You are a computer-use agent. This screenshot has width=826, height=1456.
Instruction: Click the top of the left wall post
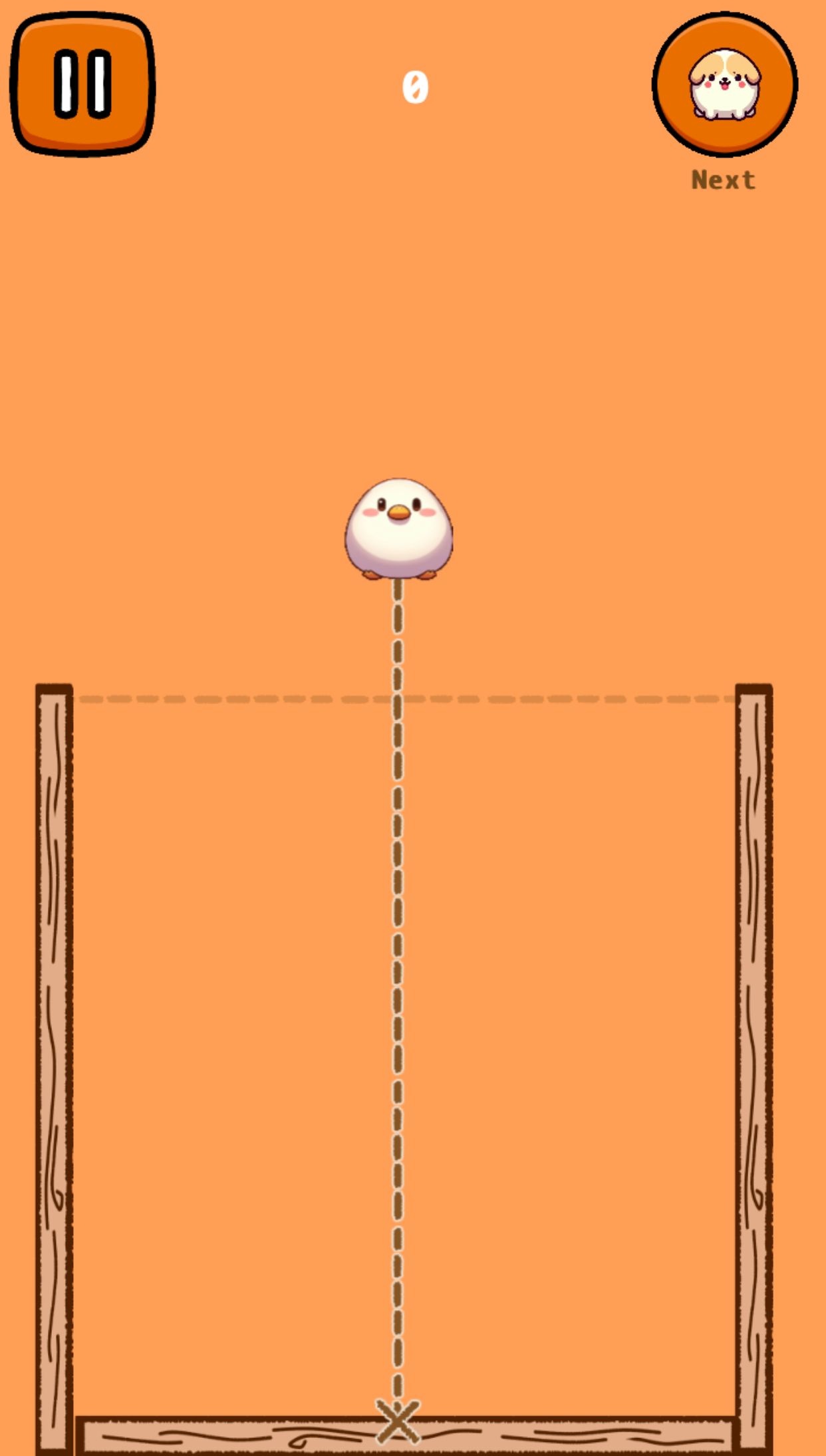coord(53,695)
